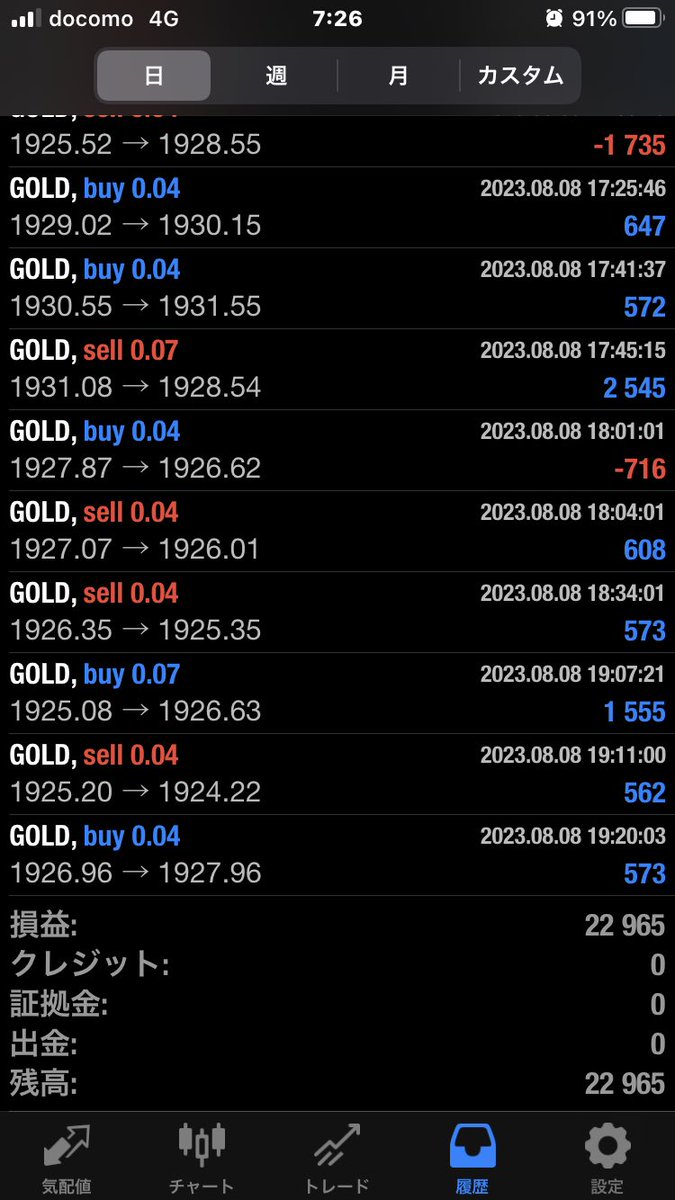Open GOLD buy 0.04 trade at 17:41:37
Viewport: 675px width, 1200px height.
(337, 288)
